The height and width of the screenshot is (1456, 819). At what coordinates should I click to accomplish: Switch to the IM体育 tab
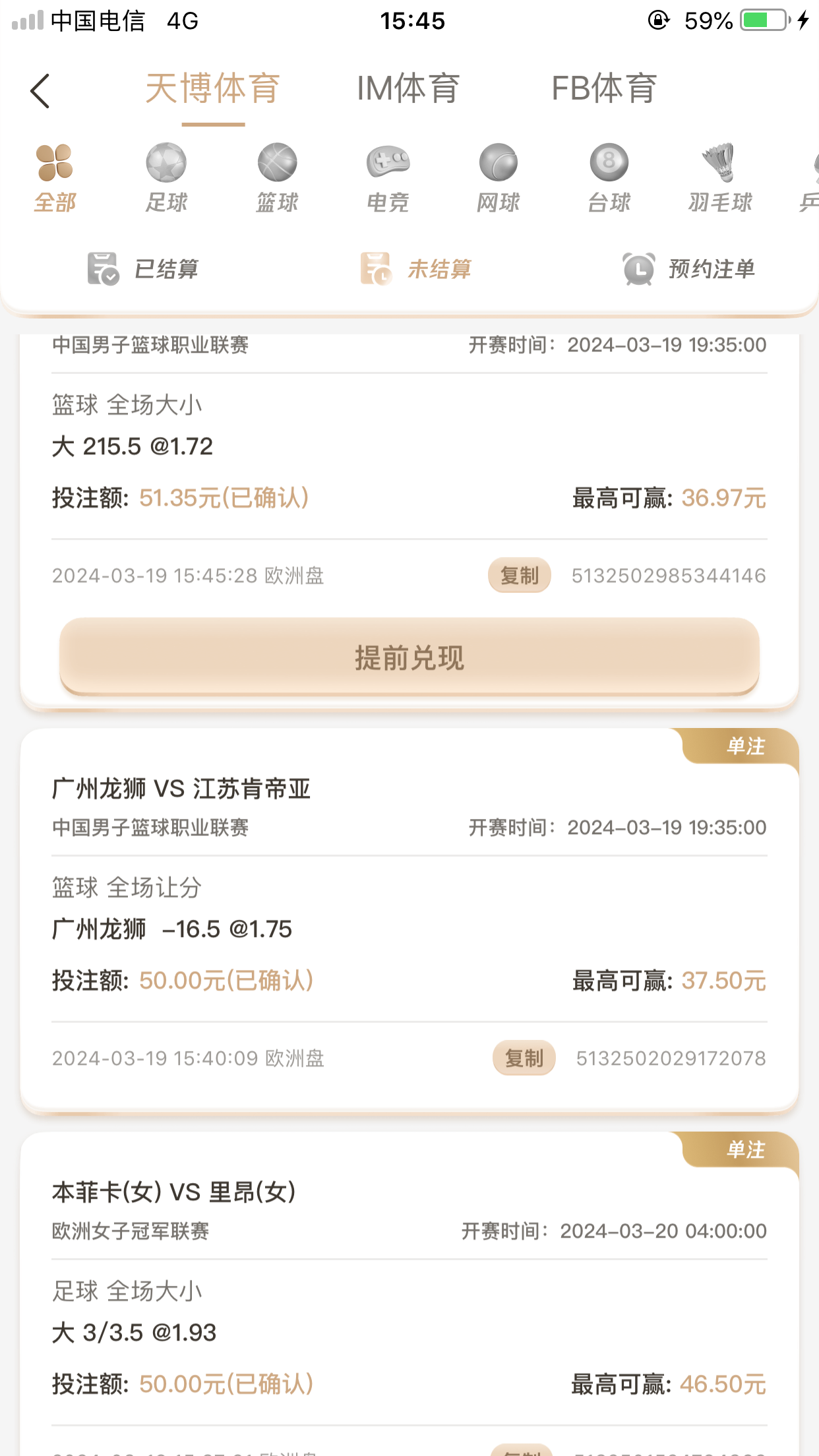pos(408,89)
